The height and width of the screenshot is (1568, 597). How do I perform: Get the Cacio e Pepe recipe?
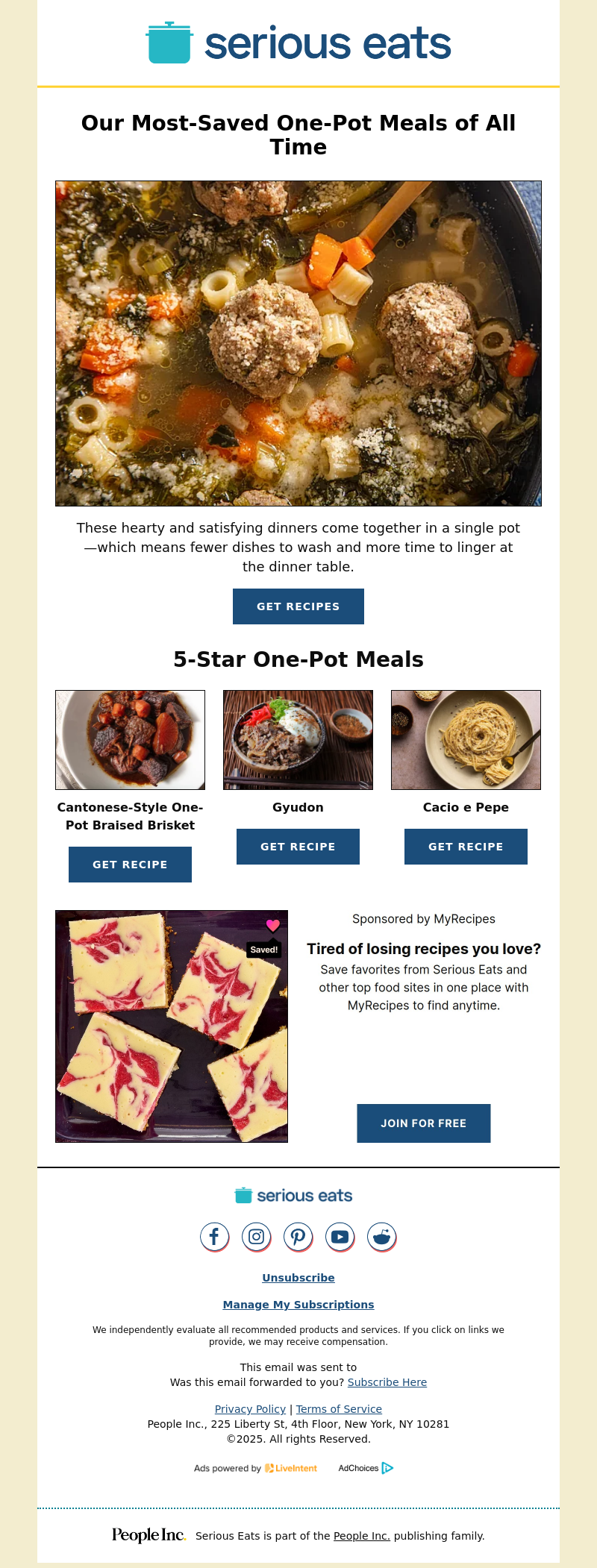[x=466, y=847]
